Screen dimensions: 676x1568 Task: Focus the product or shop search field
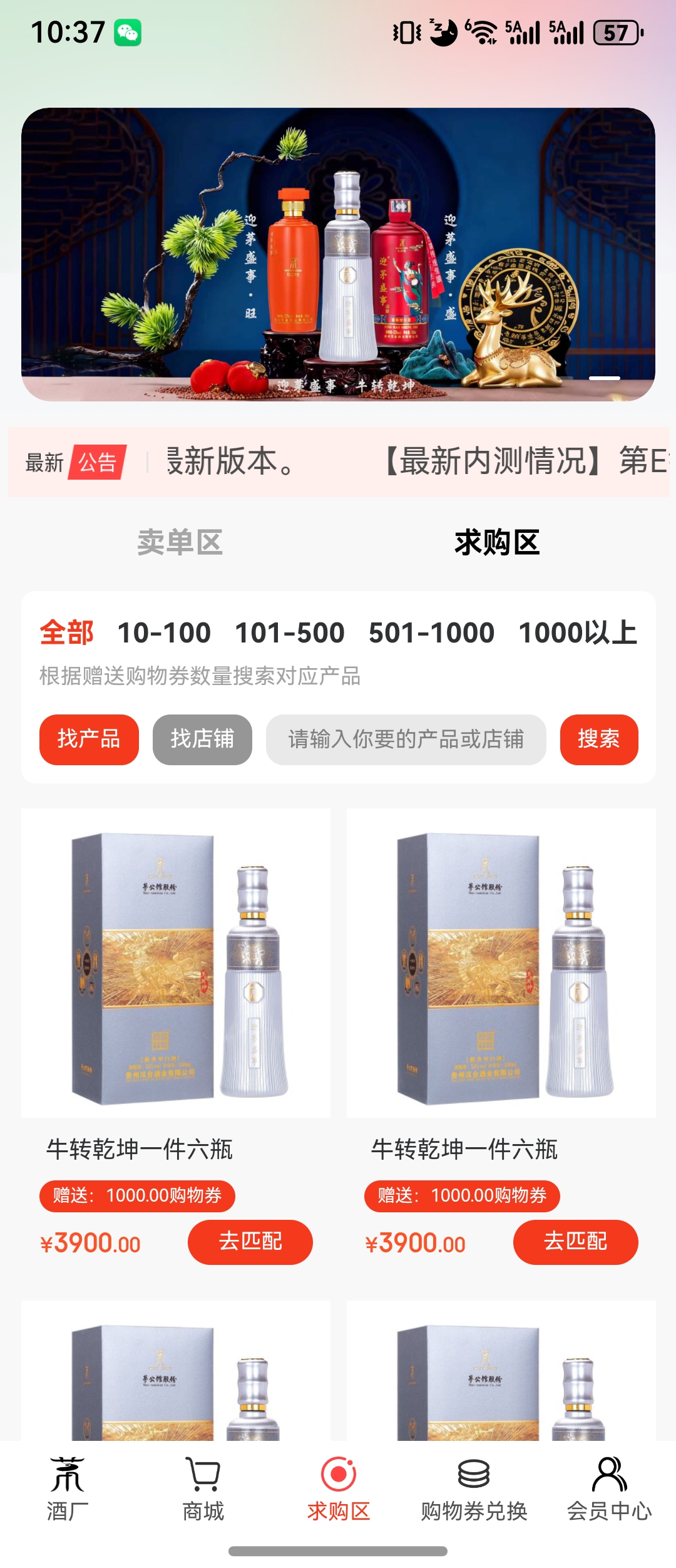pos(406,740)
